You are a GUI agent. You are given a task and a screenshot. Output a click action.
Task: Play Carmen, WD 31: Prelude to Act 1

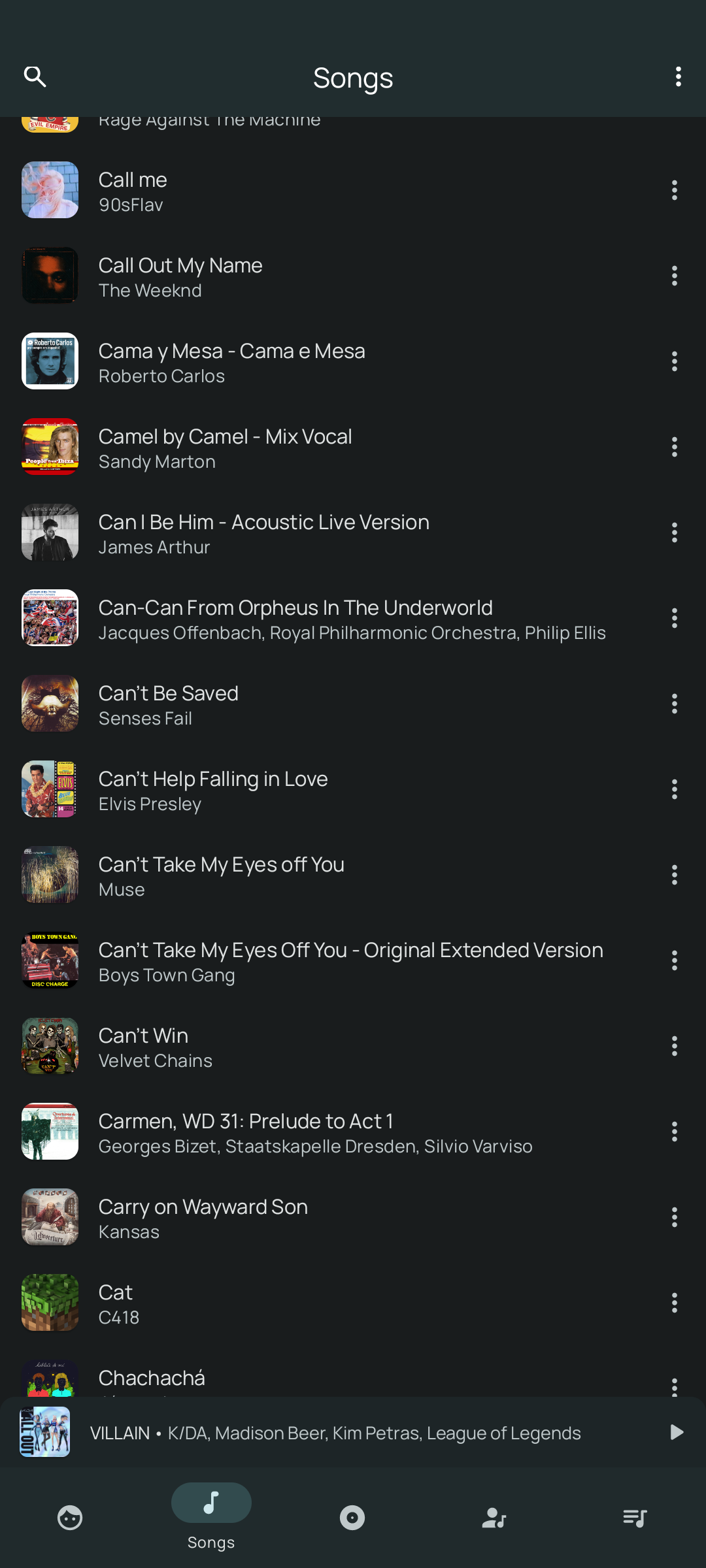(327, 1132)
